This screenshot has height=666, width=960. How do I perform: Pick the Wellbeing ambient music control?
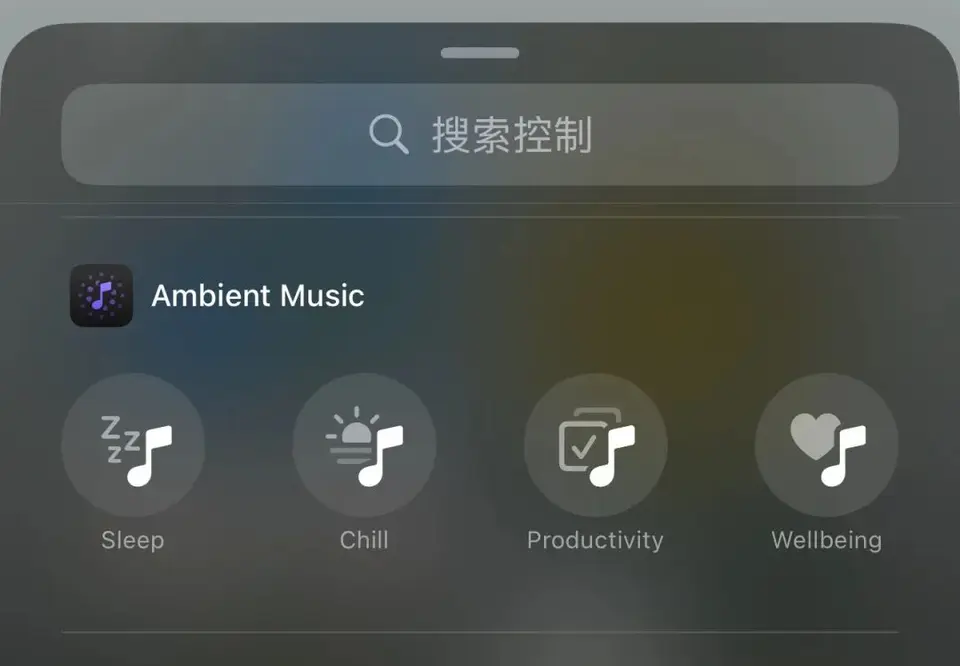pos(826,445)
